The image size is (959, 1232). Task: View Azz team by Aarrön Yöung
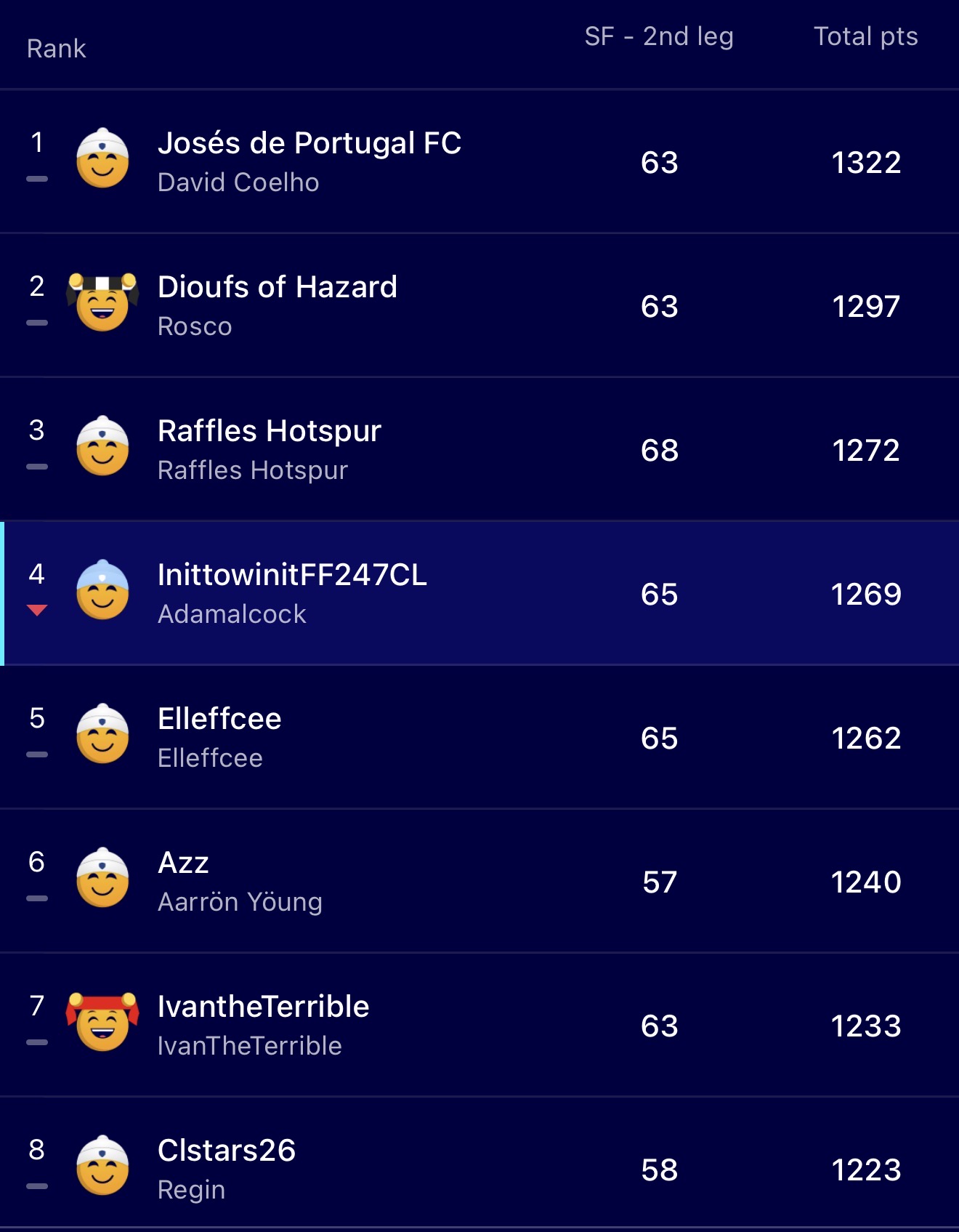[x=479, y=881]
